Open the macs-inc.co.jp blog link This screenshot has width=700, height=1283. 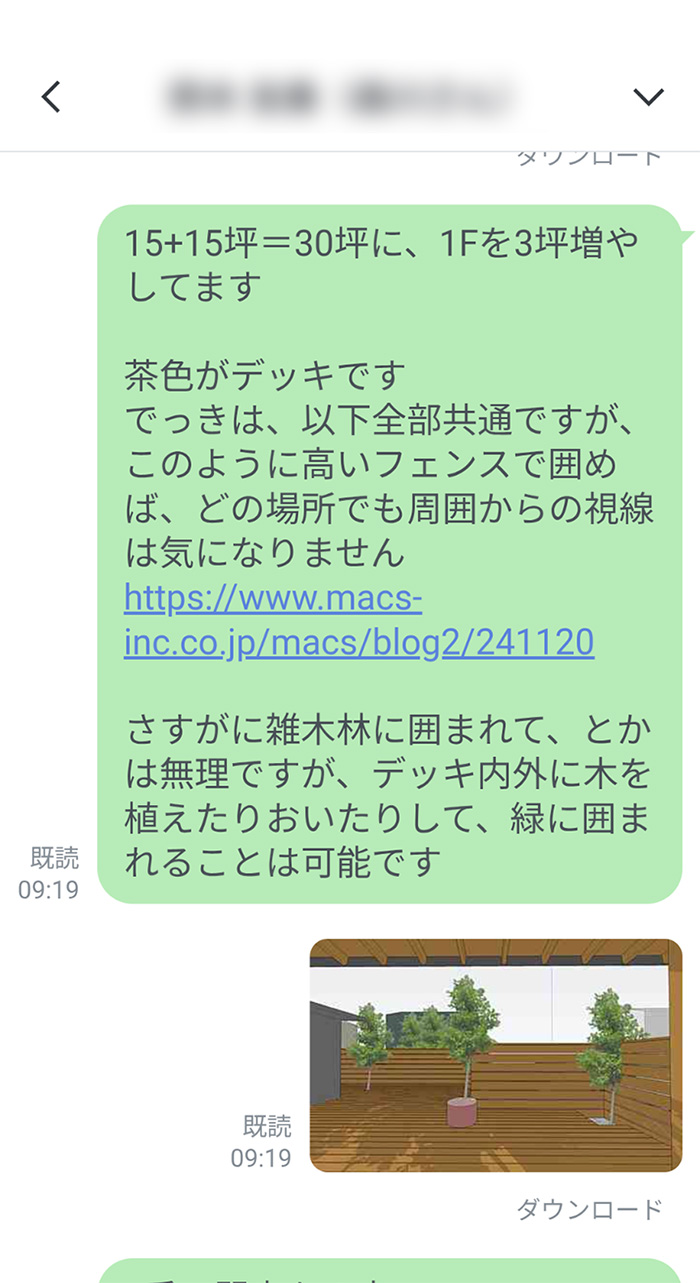click(x=358, y=622)
